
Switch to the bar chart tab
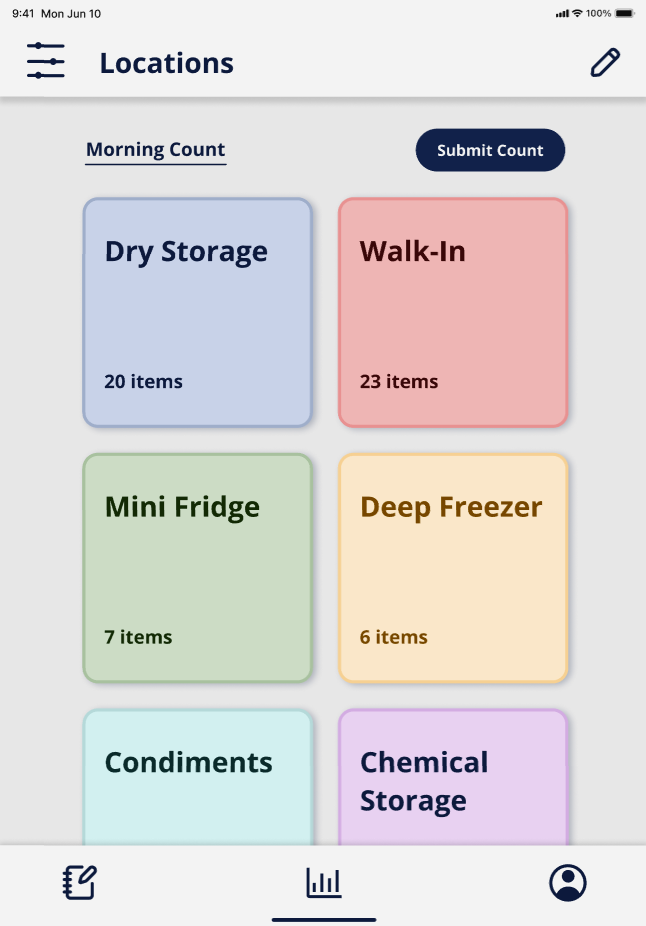(x=323, y=883)
